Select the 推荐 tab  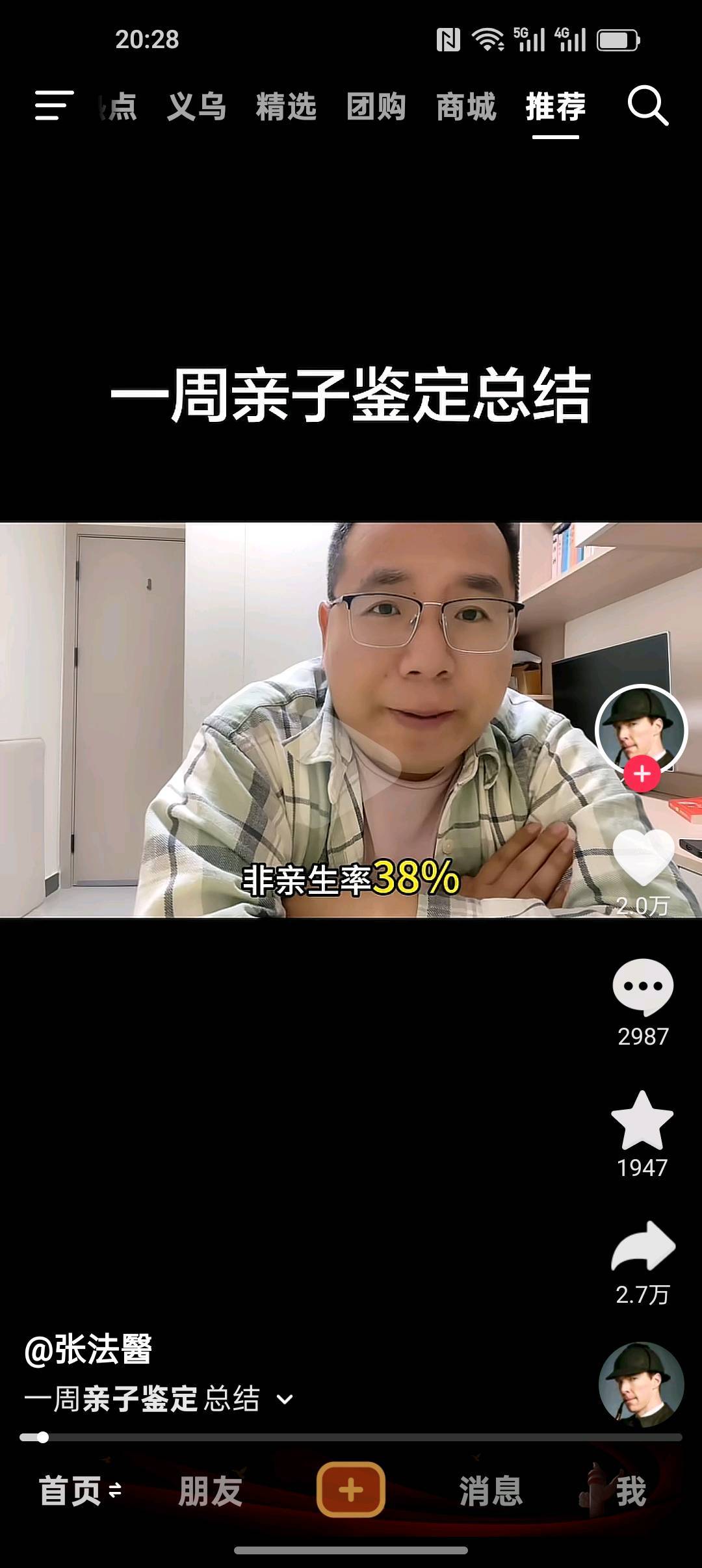click(556, 107)
